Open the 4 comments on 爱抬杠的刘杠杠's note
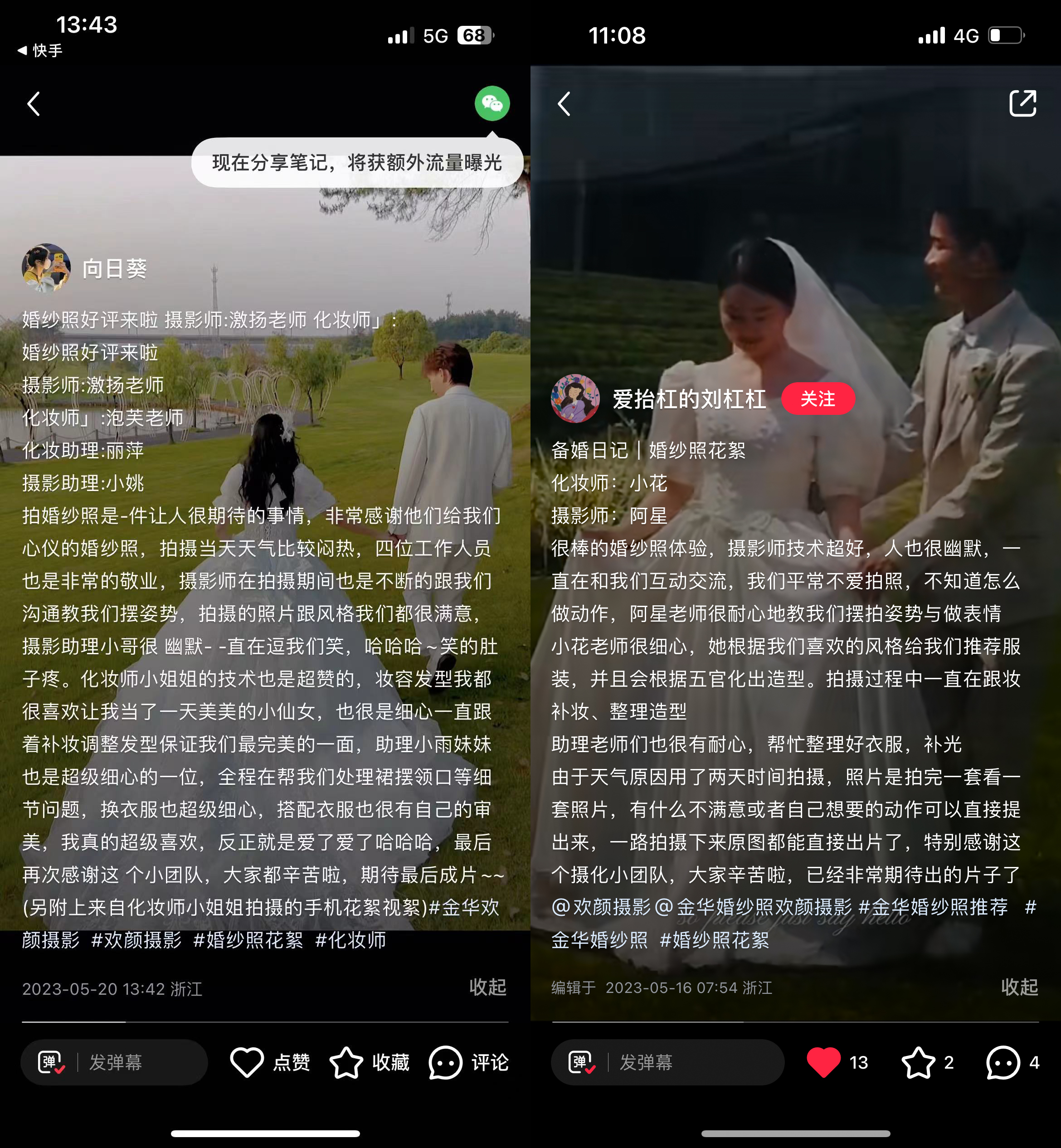The width and height of the screenshot is (1061, 1148). (x=1003, y=1062)
